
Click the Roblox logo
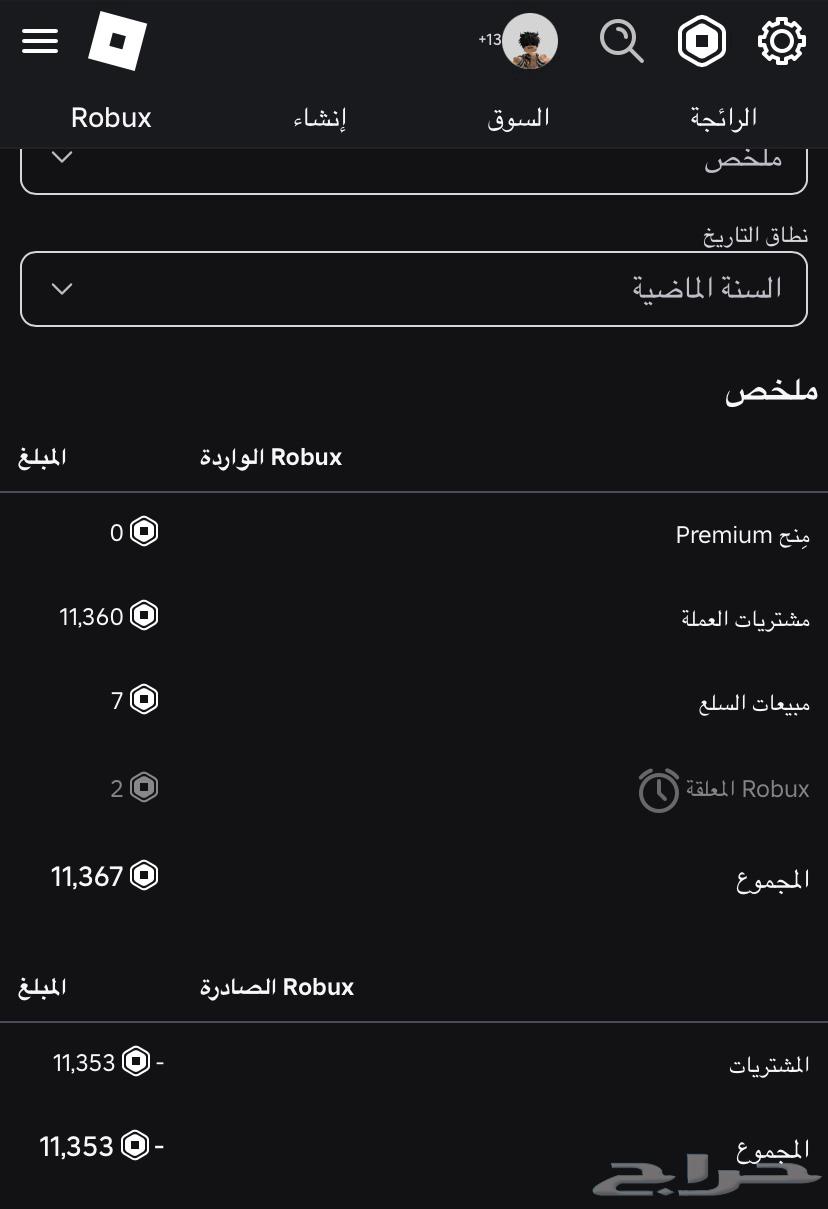click(x=117, y=41)
